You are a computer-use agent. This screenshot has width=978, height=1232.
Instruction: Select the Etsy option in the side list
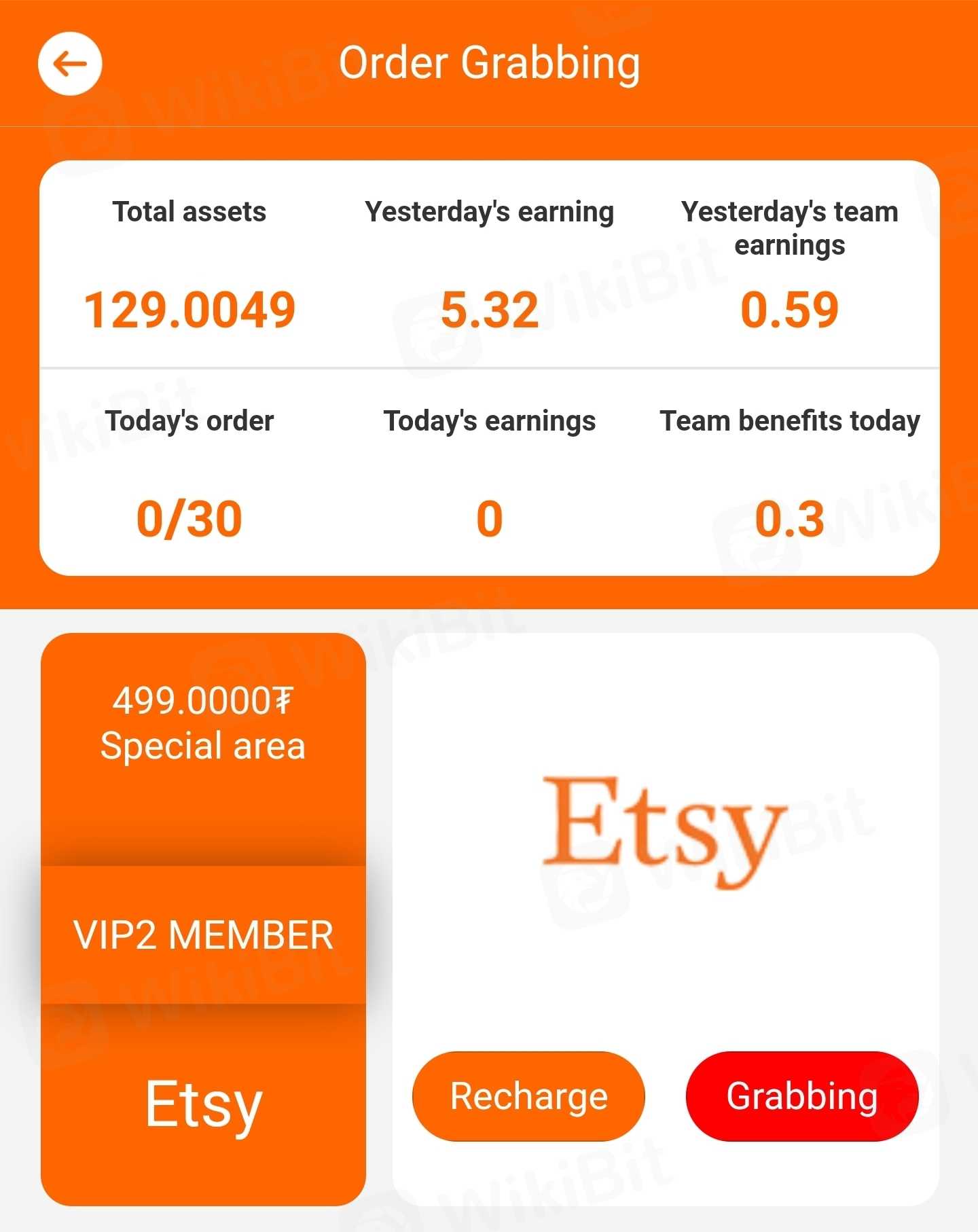pos(203,1104)
